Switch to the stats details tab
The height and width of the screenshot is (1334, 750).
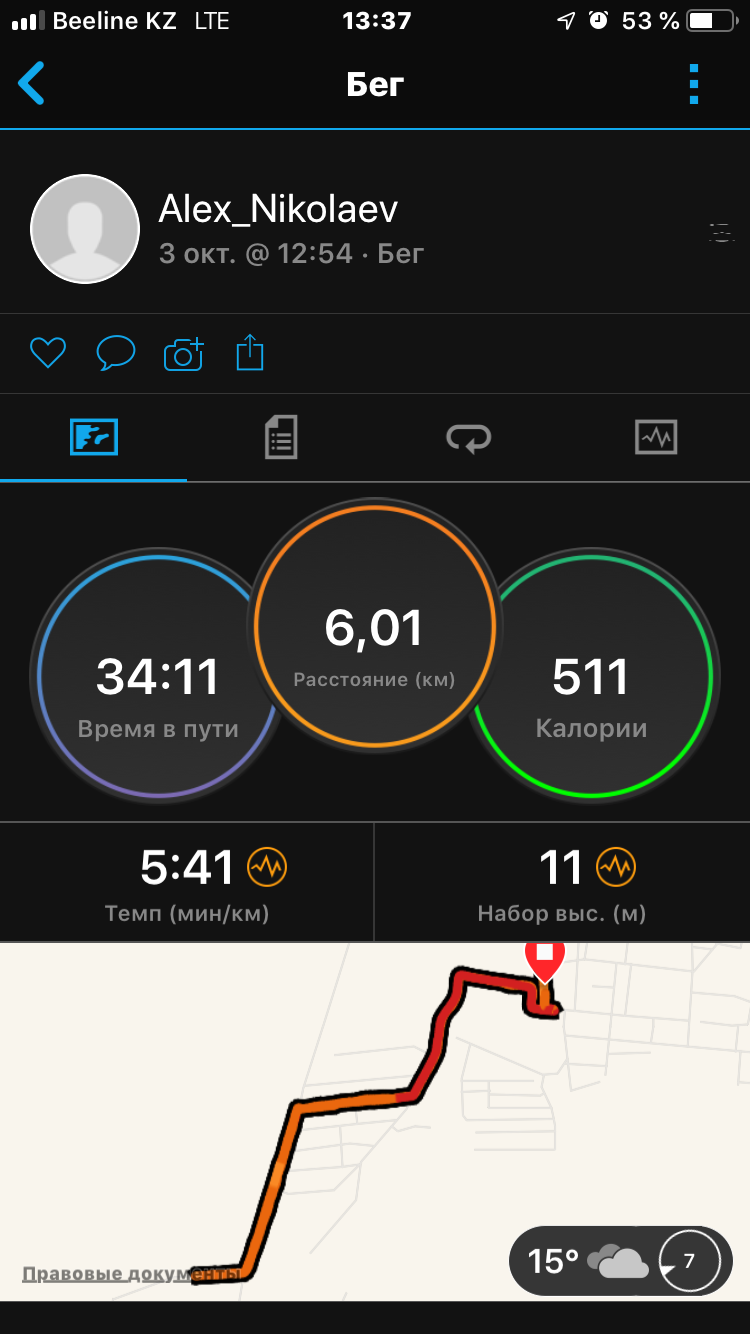[x=281, y=437]
